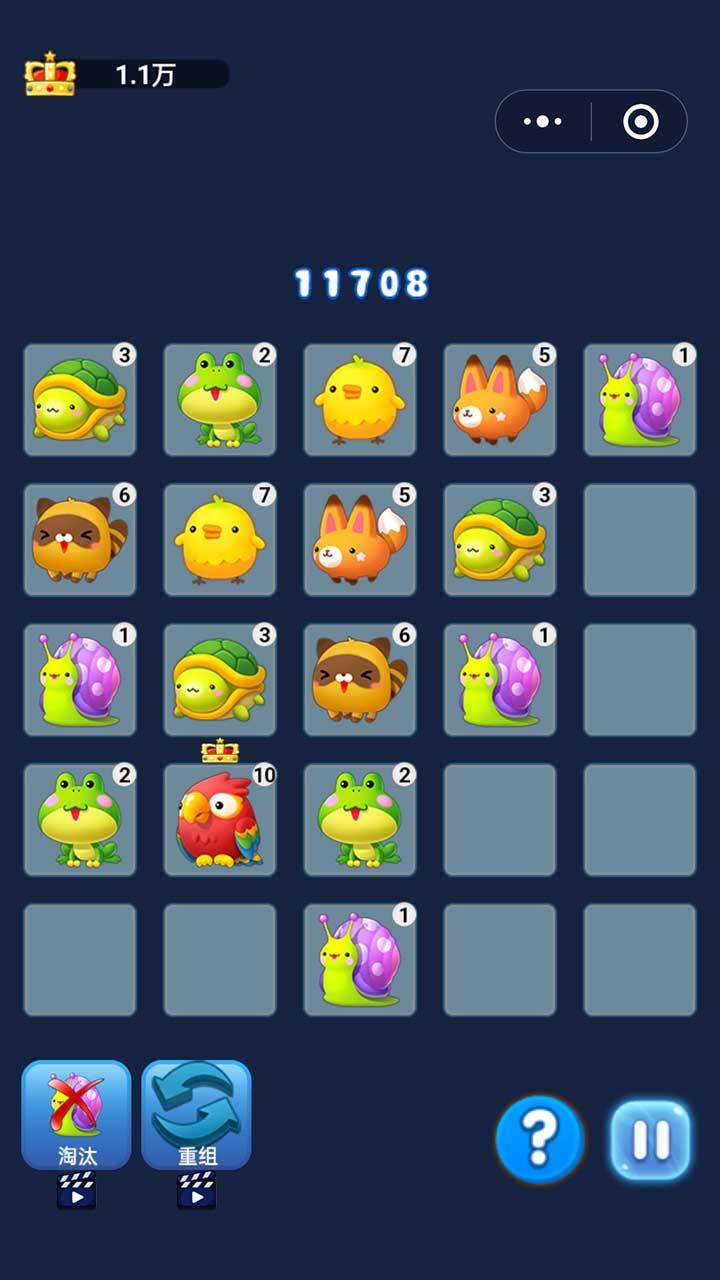The width and height of the screenshot is (720, 1280).
Task: Open the mini-program more options menu
Action: (543, 122)
